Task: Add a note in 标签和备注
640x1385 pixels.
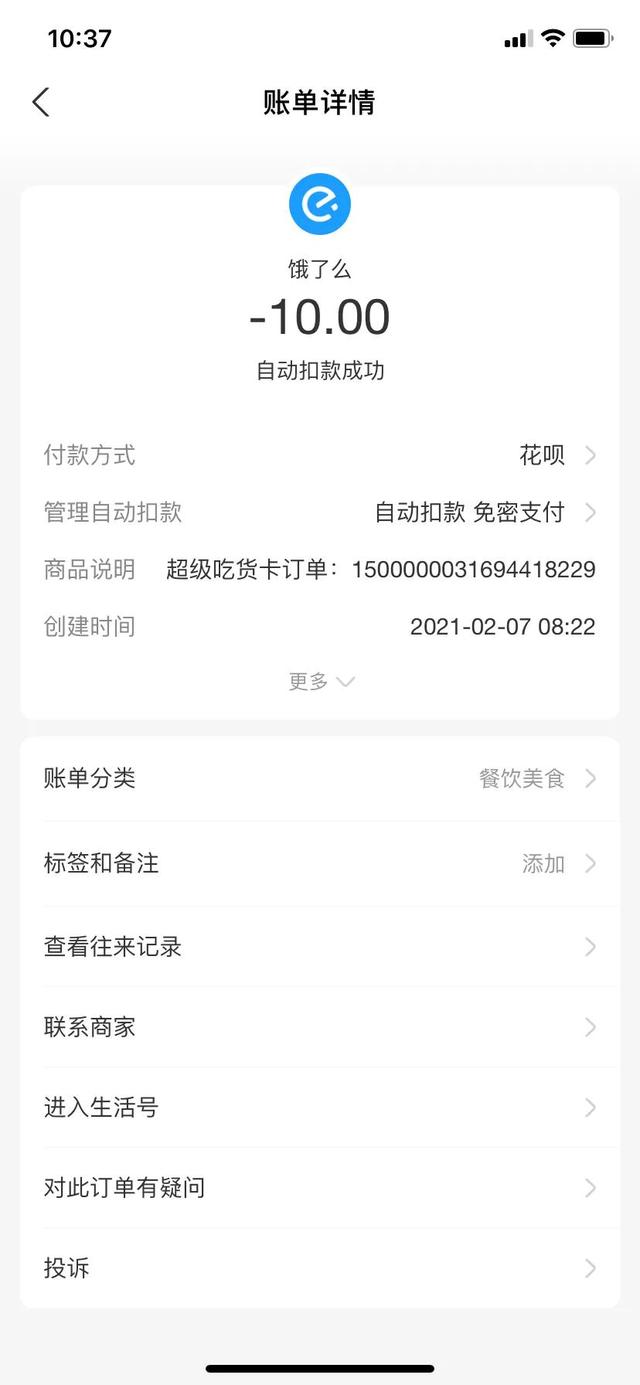Action: pos(320,864)
